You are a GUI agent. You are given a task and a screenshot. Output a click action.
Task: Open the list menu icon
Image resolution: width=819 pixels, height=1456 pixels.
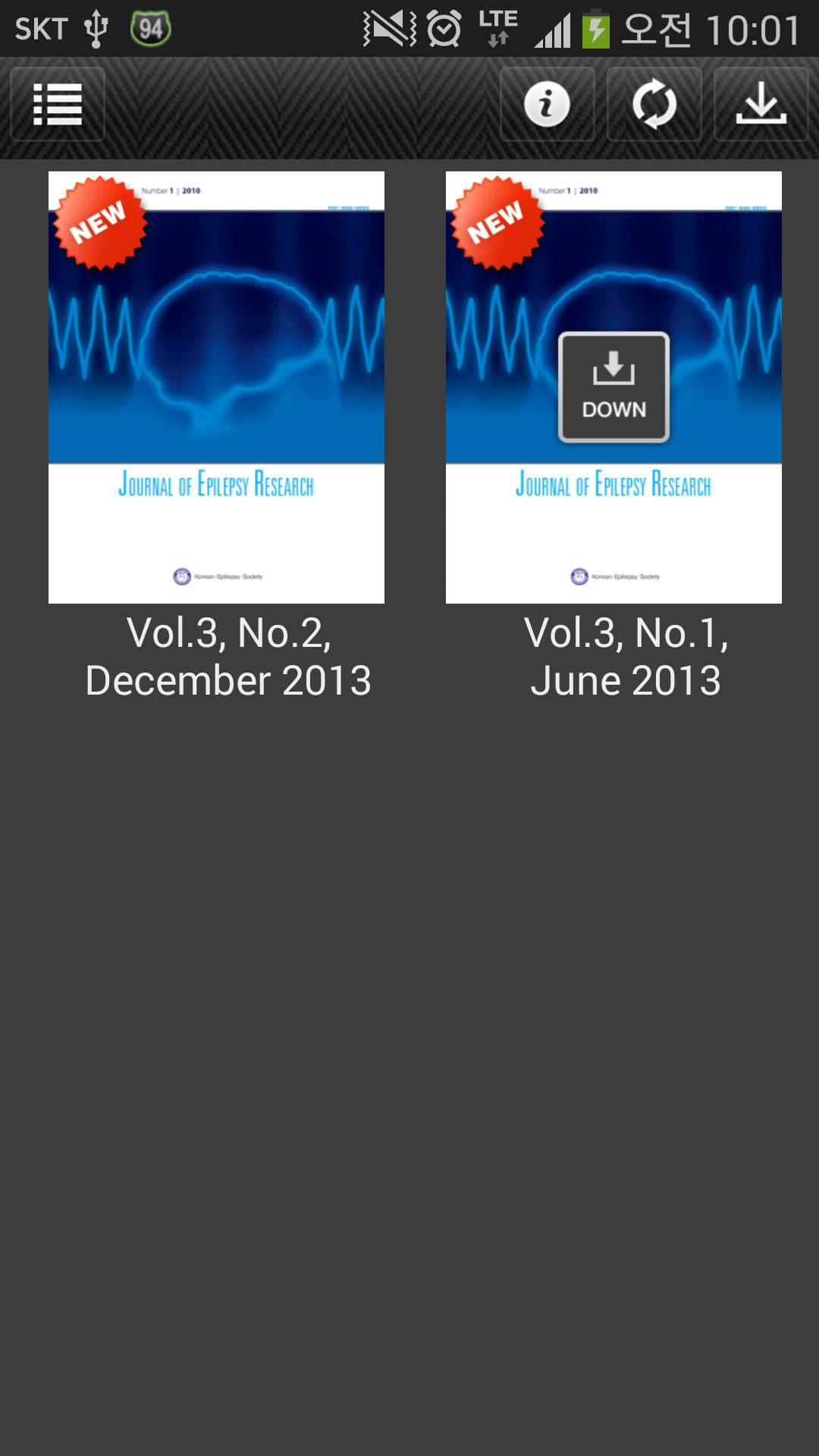[x=58, y=105]
